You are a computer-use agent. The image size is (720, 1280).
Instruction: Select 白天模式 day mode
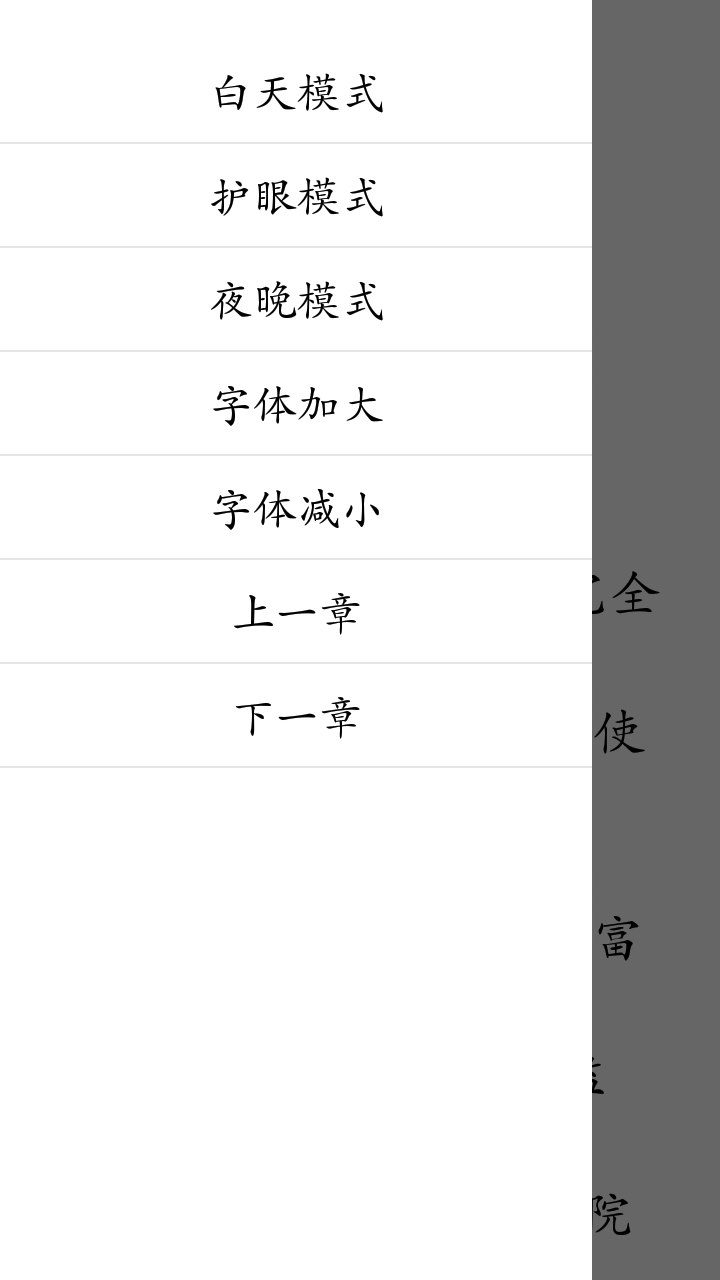[297, 93]
